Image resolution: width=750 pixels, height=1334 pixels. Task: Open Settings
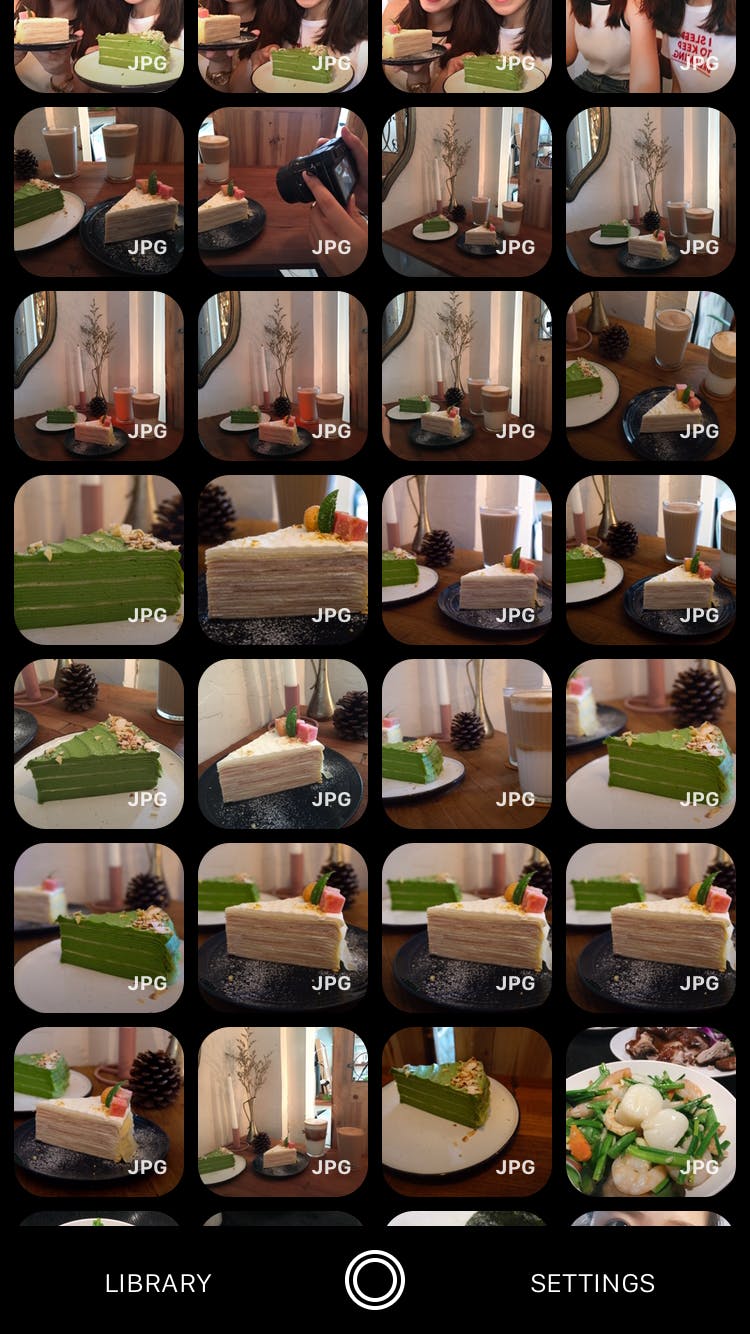click(x=592, y=1283)
